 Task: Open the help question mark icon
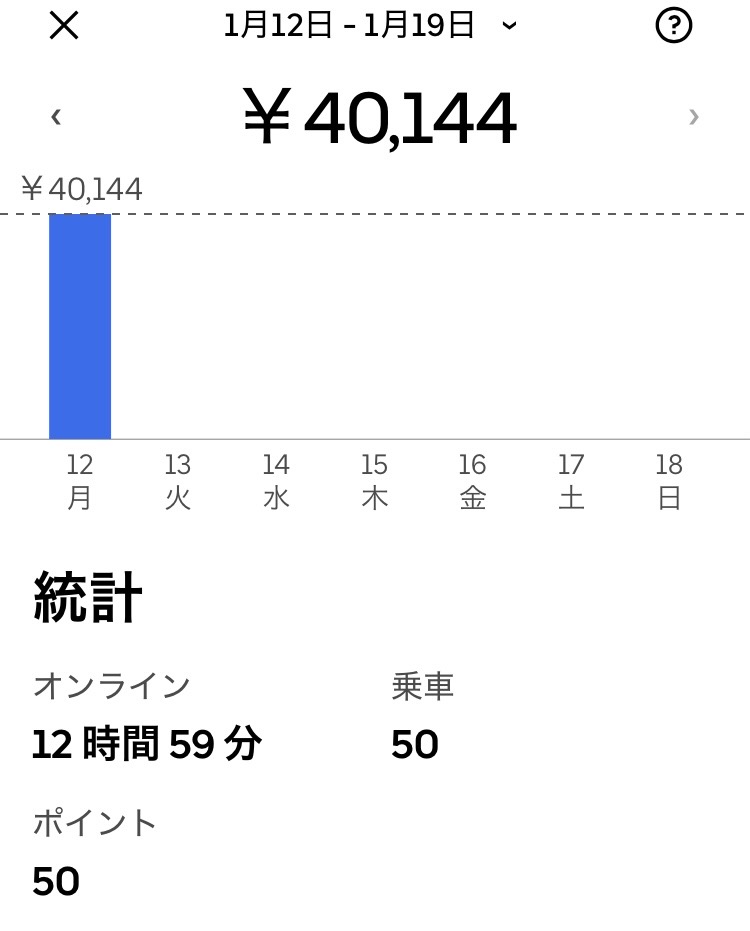673,26
